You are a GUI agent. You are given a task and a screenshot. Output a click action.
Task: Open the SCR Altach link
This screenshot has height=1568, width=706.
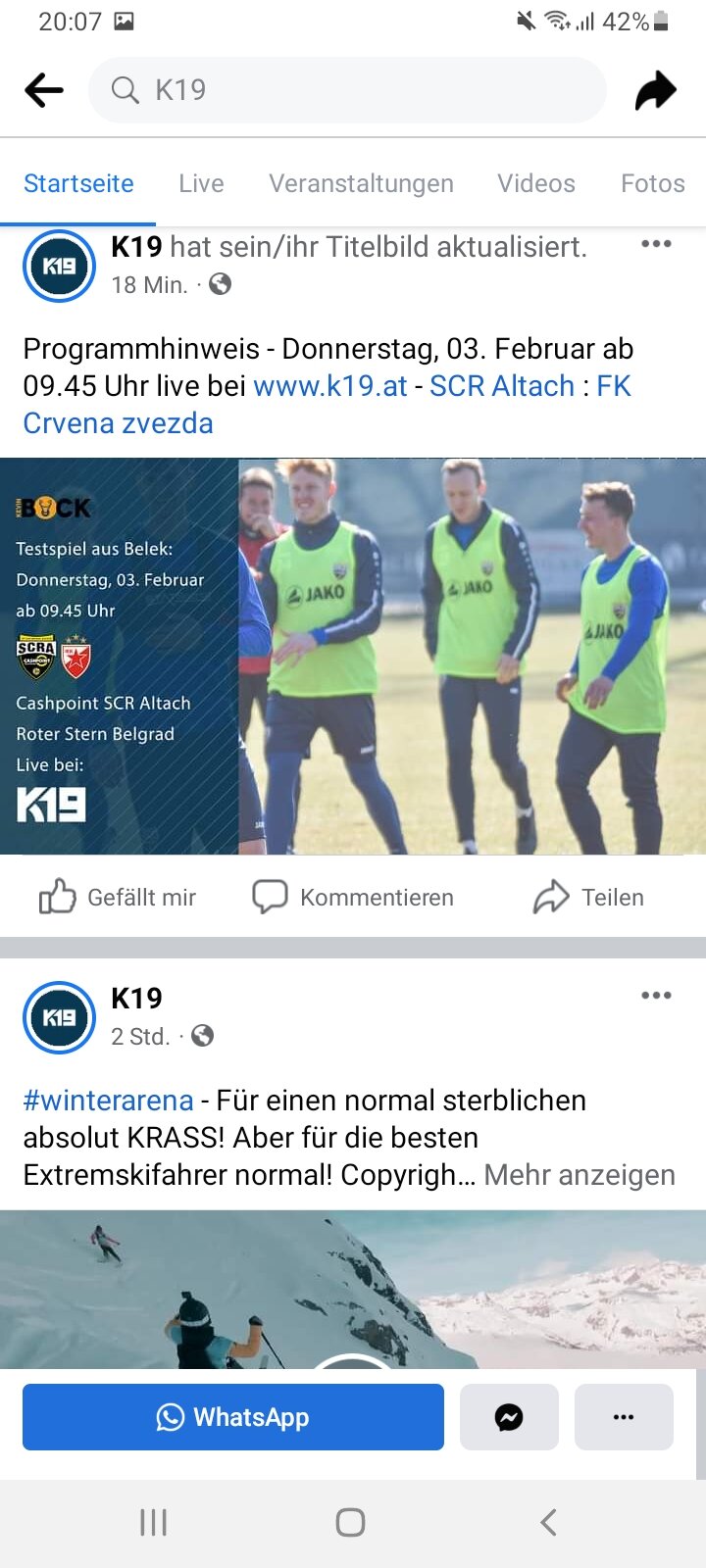(502, 386)
